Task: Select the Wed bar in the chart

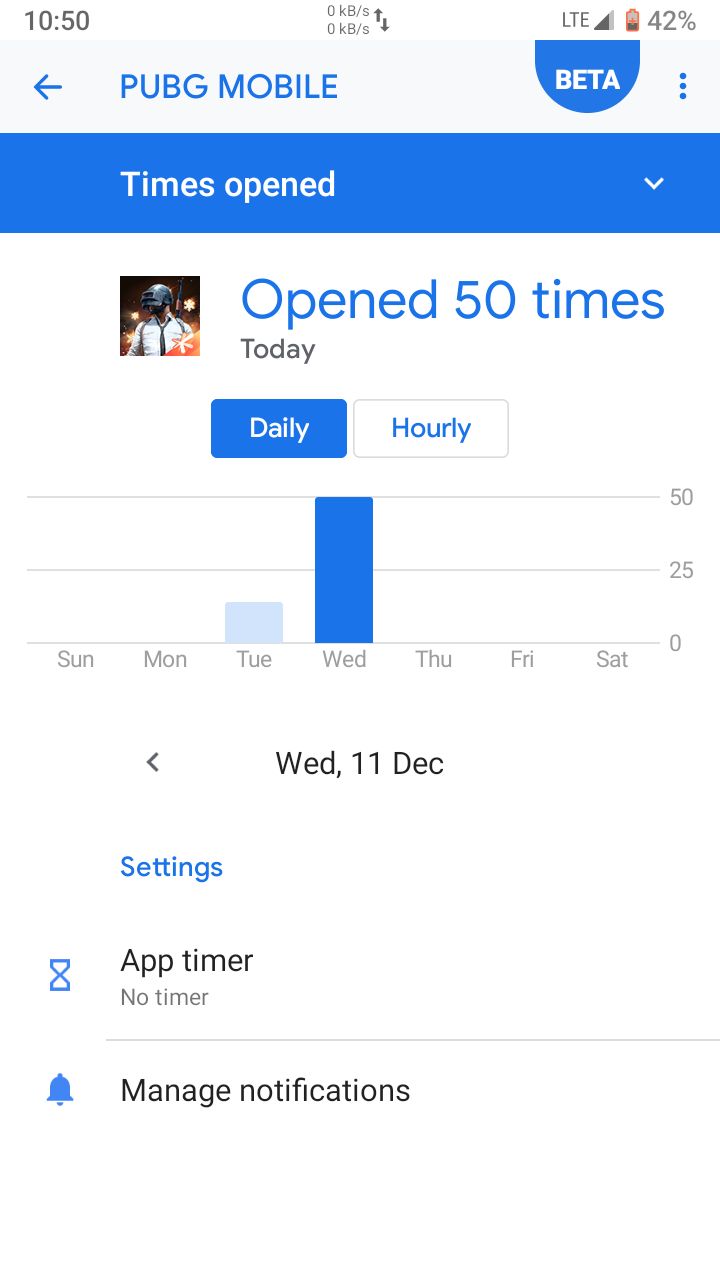Action: 344,570
